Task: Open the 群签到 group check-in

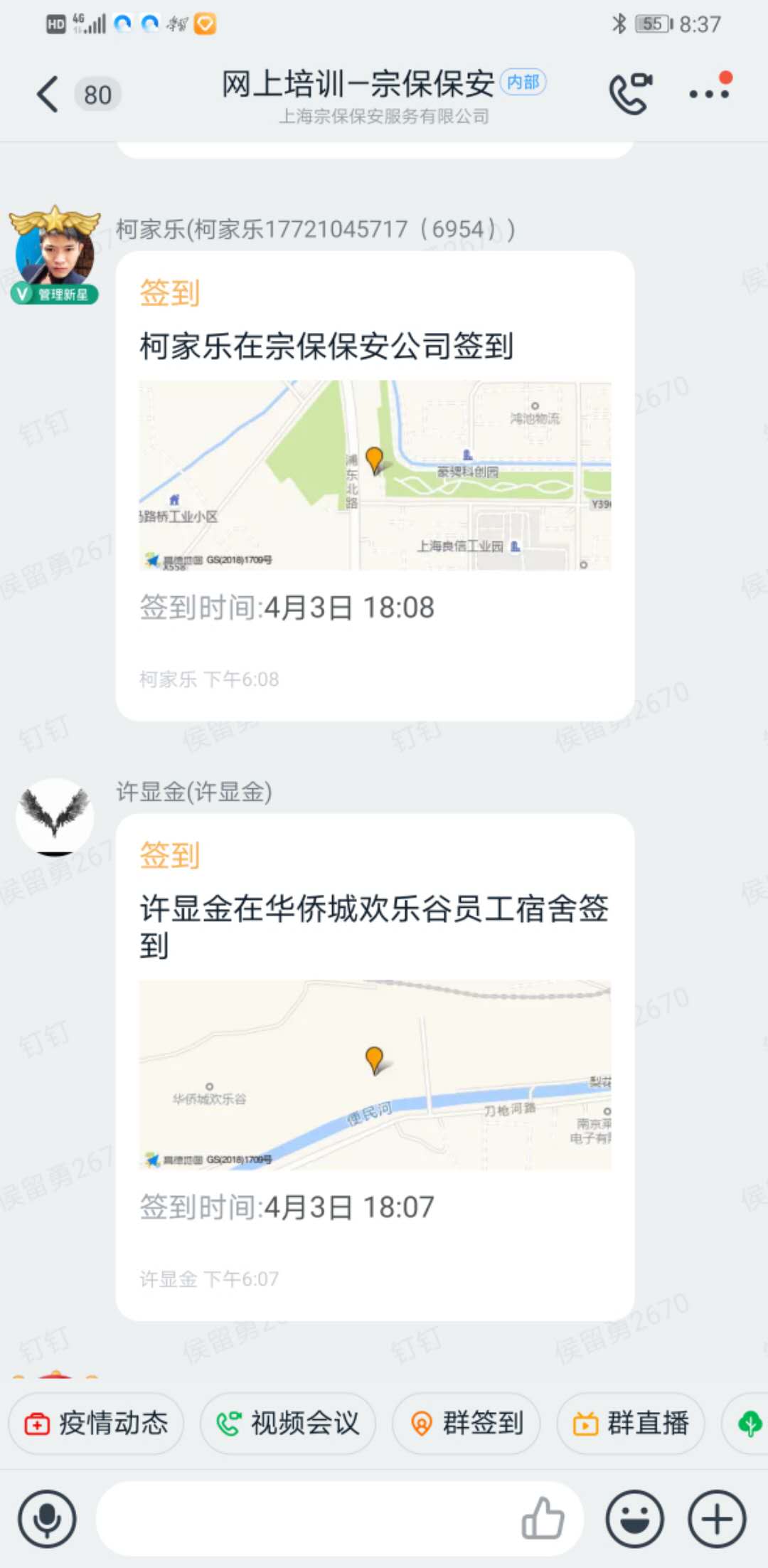Action: pos(466,1424)
